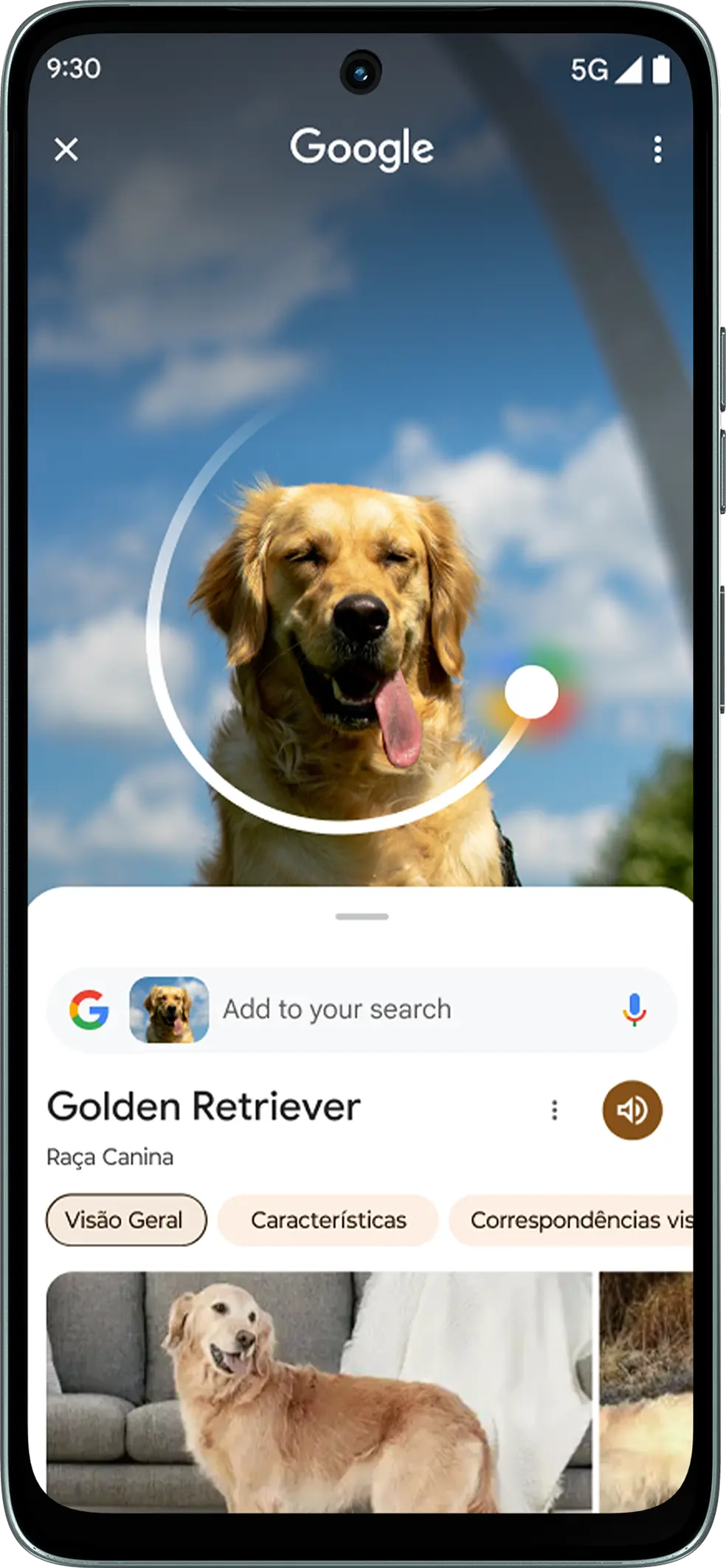Viewport: 726px width, 1568px height.
Task: Open the dog image thumbnail in search bar
Action: (x=169, y=1009)
